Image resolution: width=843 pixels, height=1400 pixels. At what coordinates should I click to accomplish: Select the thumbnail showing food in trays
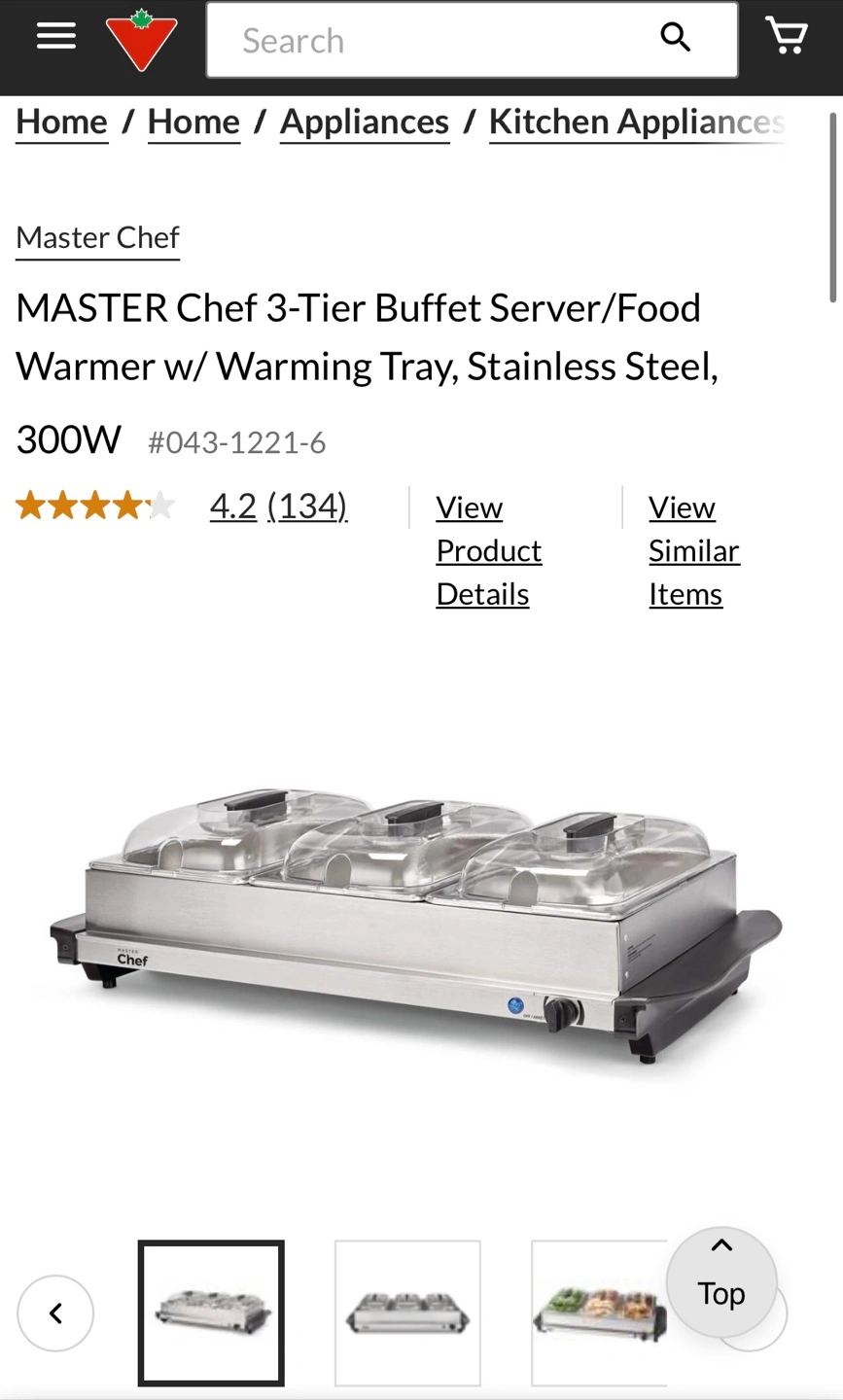599,1313
